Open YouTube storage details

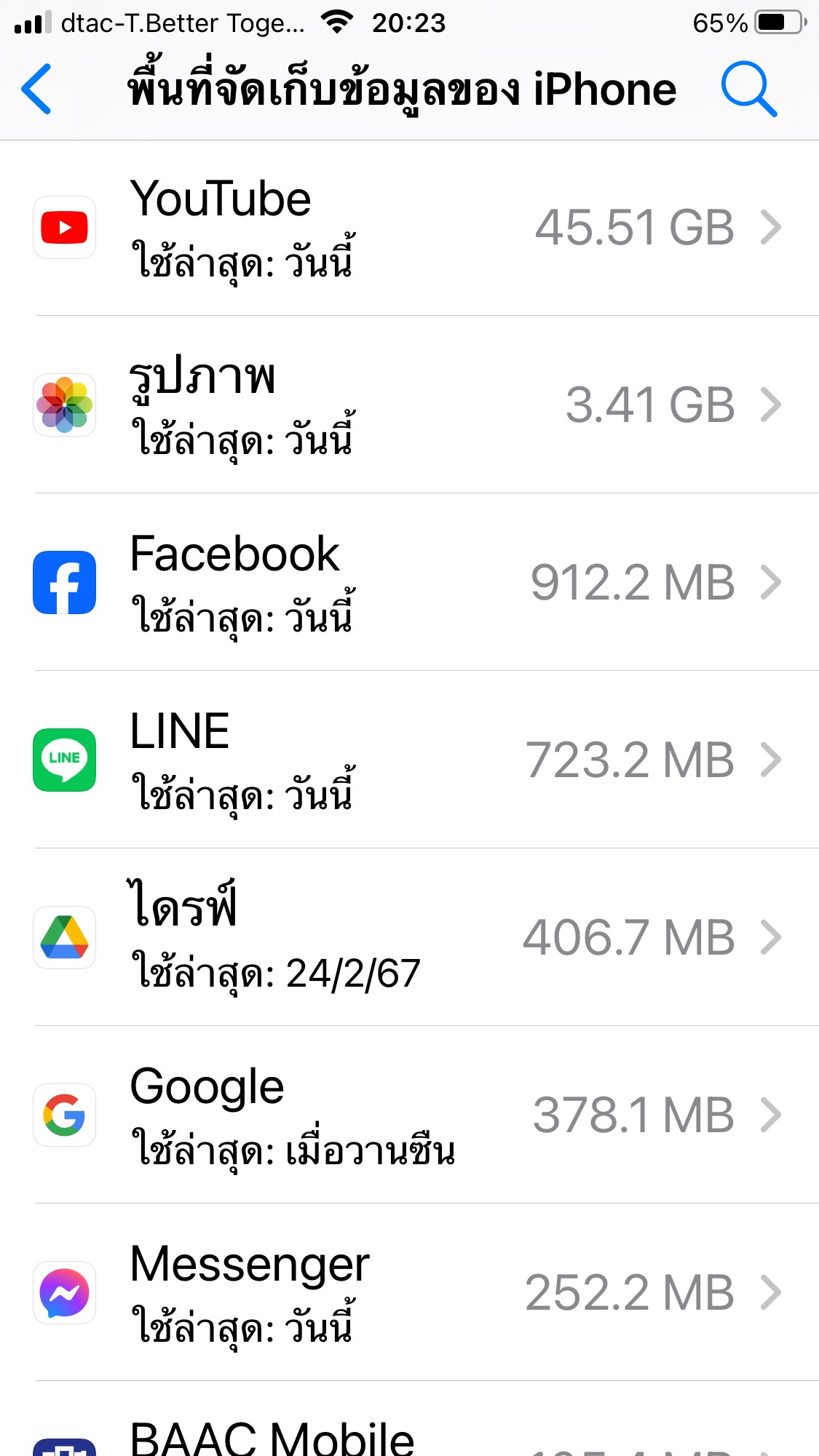[x=408, y=228]
